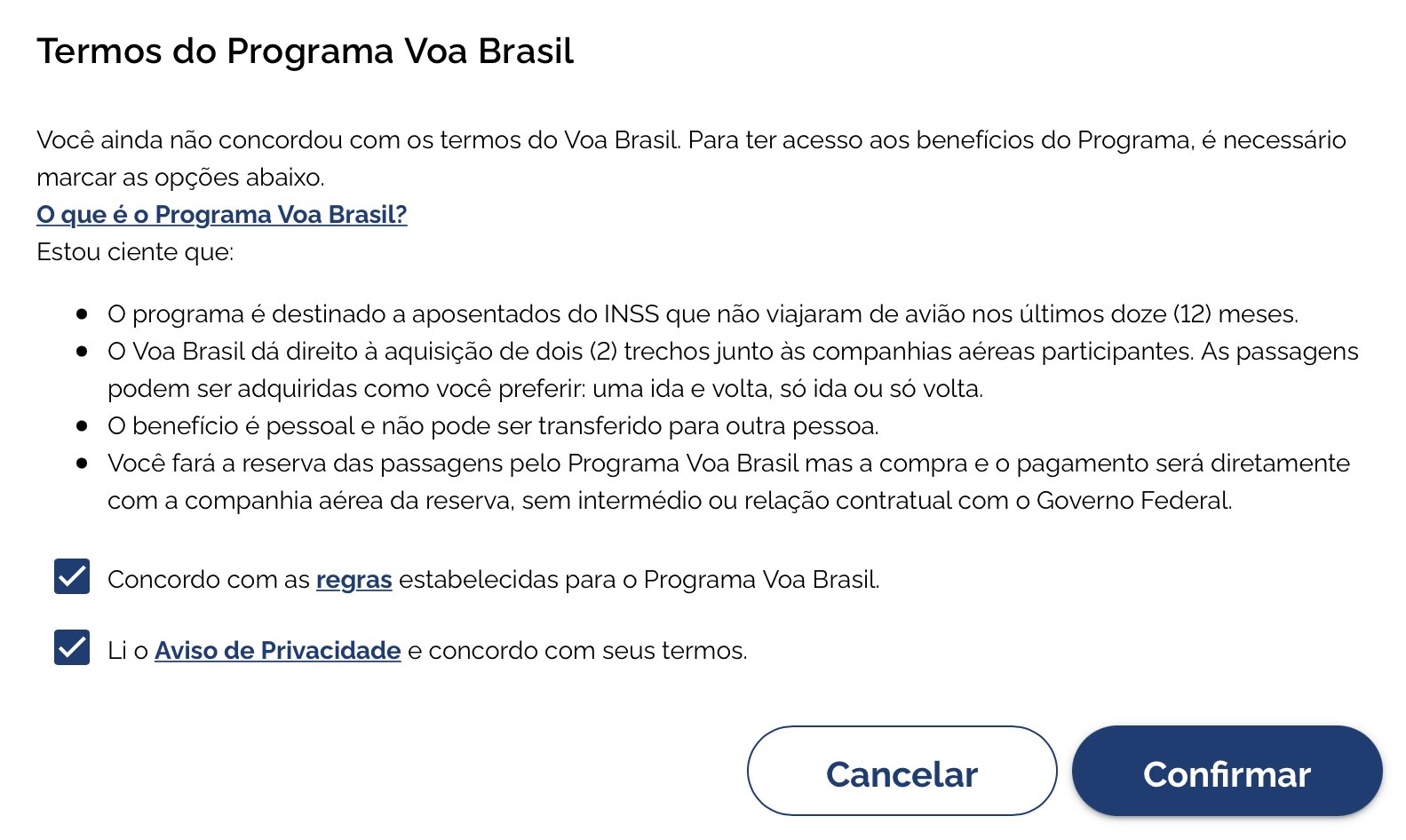
Task: Tap the Cancelar button
Action: pyautogui.click(x=902, y=772)
